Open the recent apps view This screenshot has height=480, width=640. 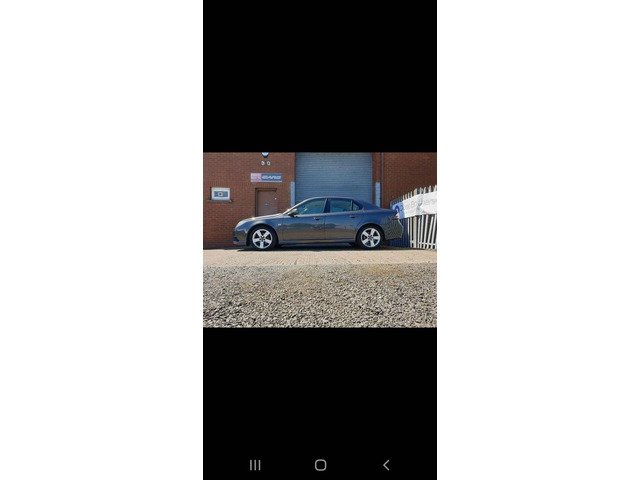click(x=255, y=465)
